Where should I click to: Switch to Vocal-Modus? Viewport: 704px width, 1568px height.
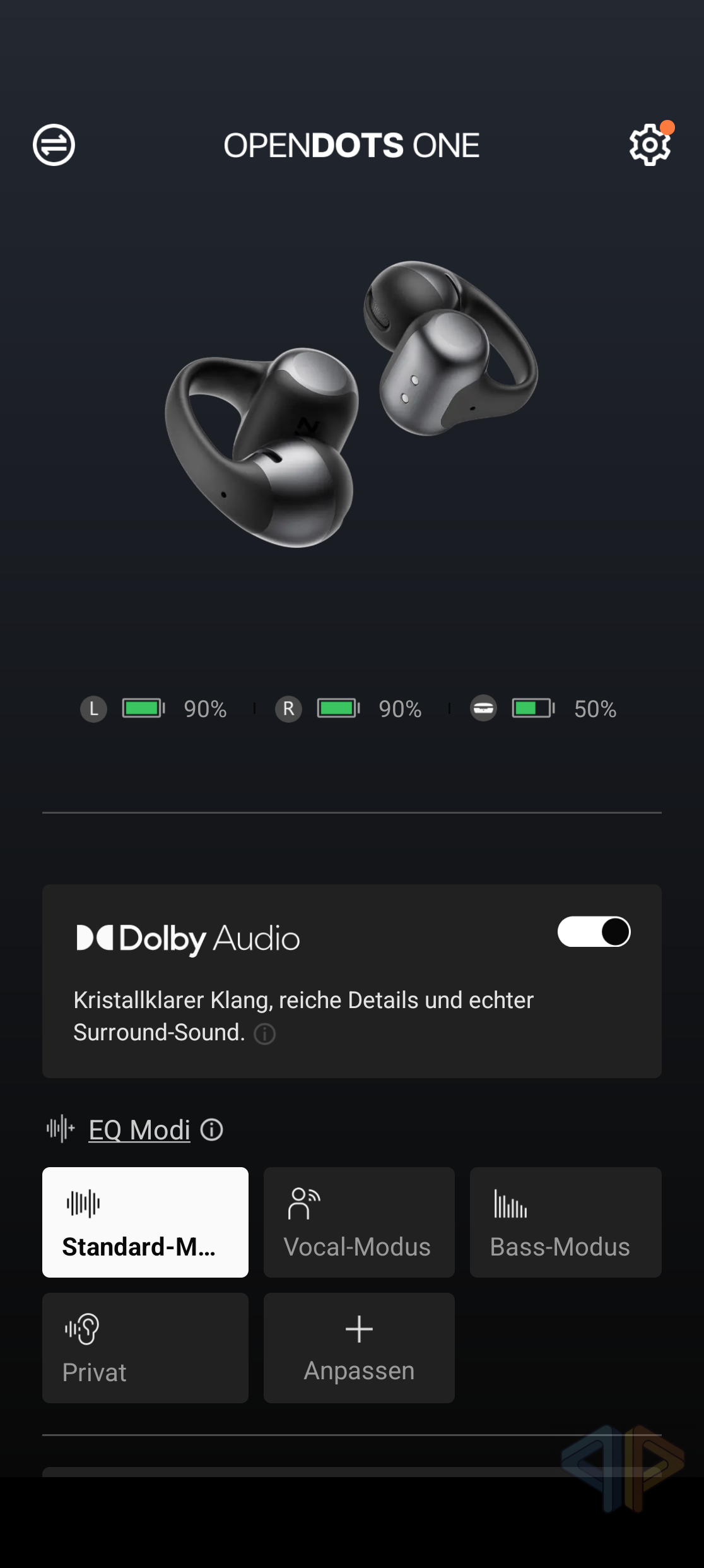coord(359,1222)
